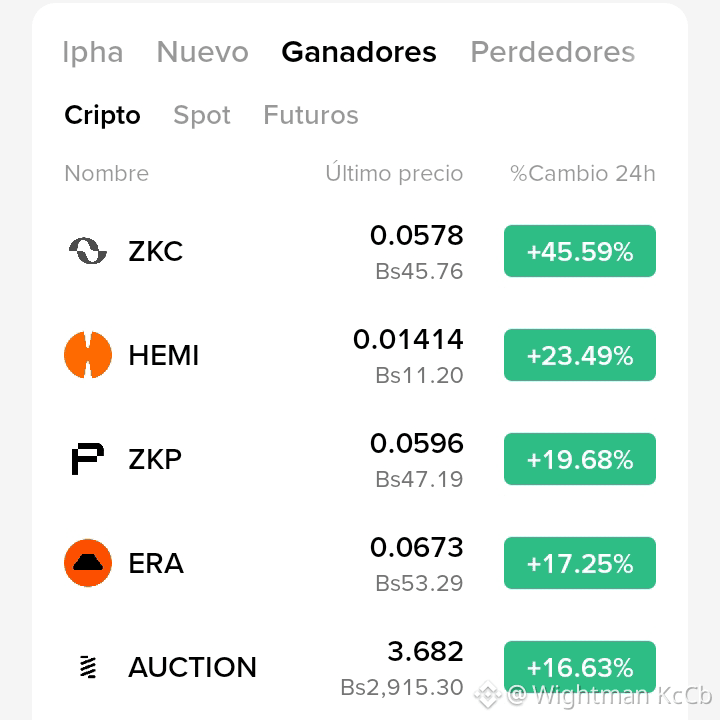
Task: View the AUCTION coin details
Action: (360, 667)
